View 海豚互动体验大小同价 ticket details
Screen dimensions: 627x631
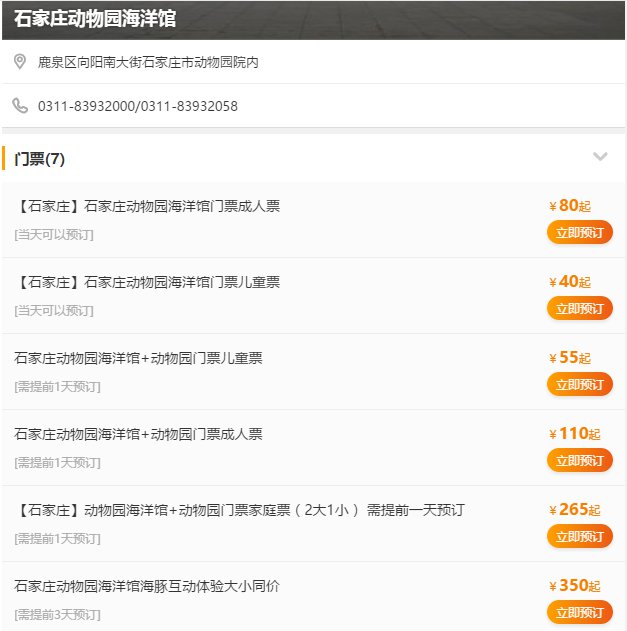[147, 586]
